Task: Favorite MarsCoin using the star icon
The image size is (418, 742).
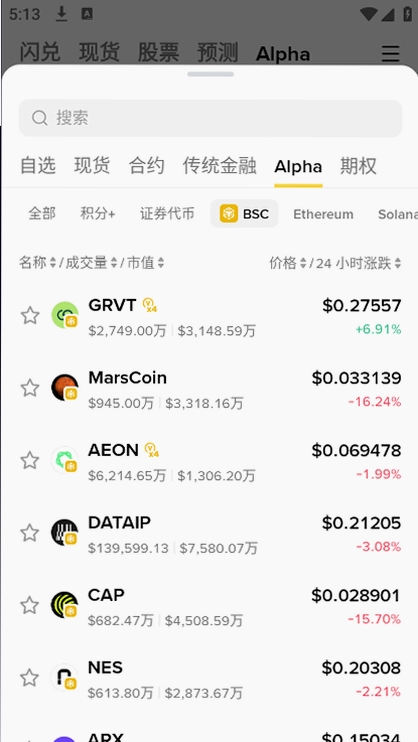Action: click(x=30, y=388)
